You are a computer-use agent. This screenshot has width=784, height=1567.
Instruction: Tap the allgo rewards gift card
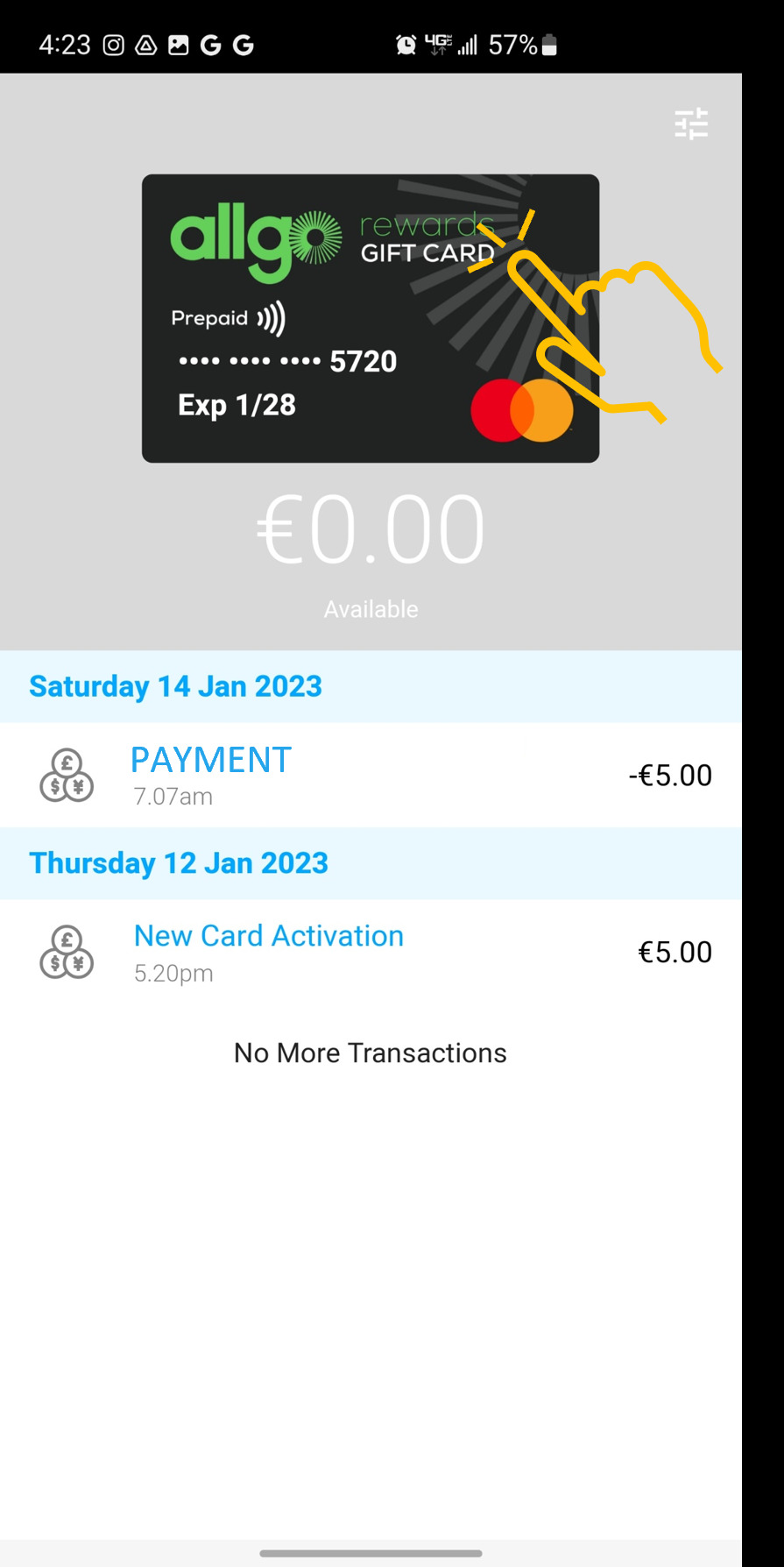point(370,318)
